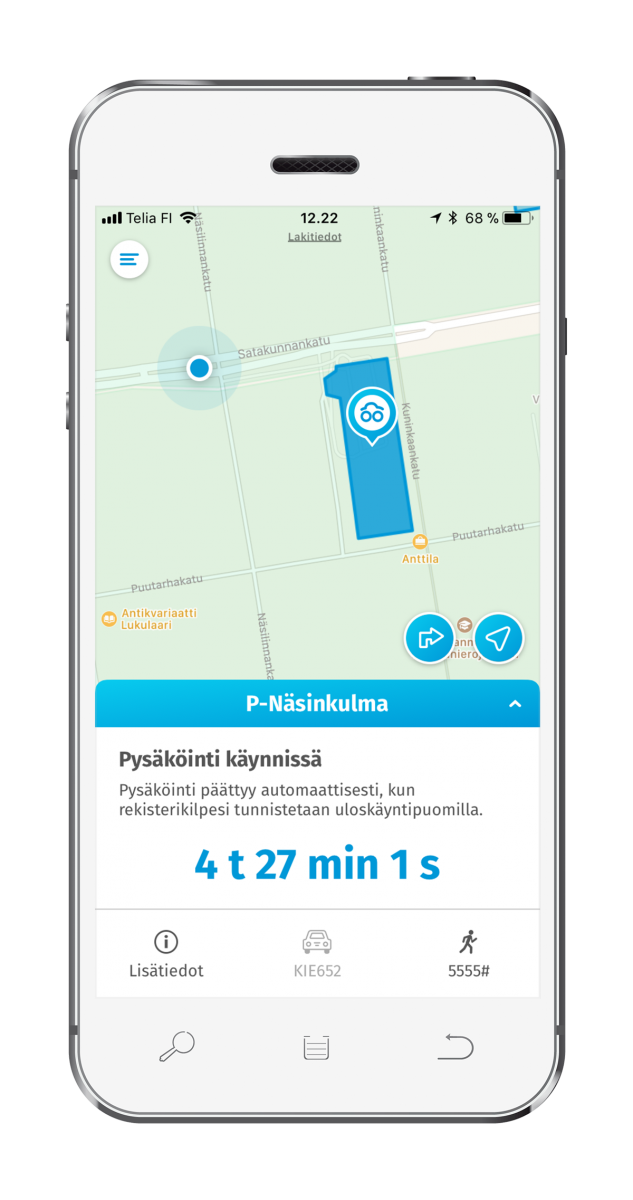Tap the device back key
Image resolution: width=633 pixels, height=1200 pixels.
[x=455, y=1047]
